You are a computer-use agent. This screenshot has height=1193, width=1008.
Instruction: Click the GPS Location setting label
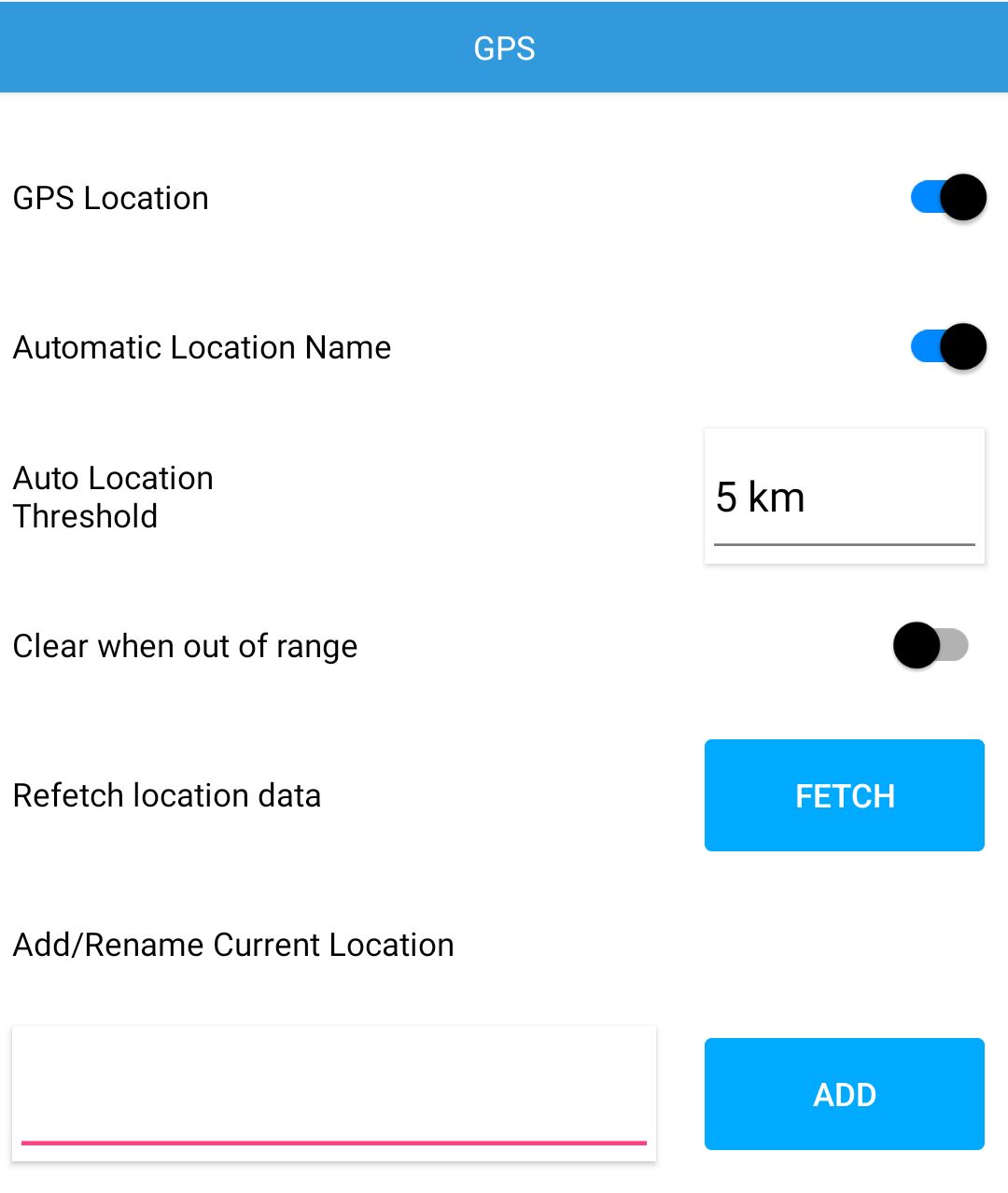[110, 197]
